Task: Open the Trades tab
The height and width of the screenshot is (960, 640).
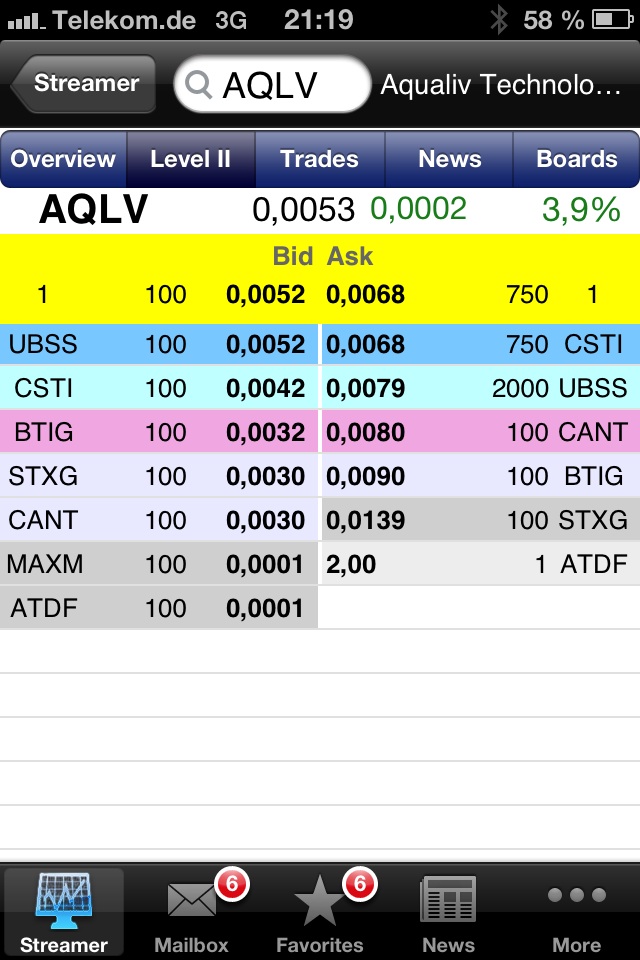Action: [319, 159]
